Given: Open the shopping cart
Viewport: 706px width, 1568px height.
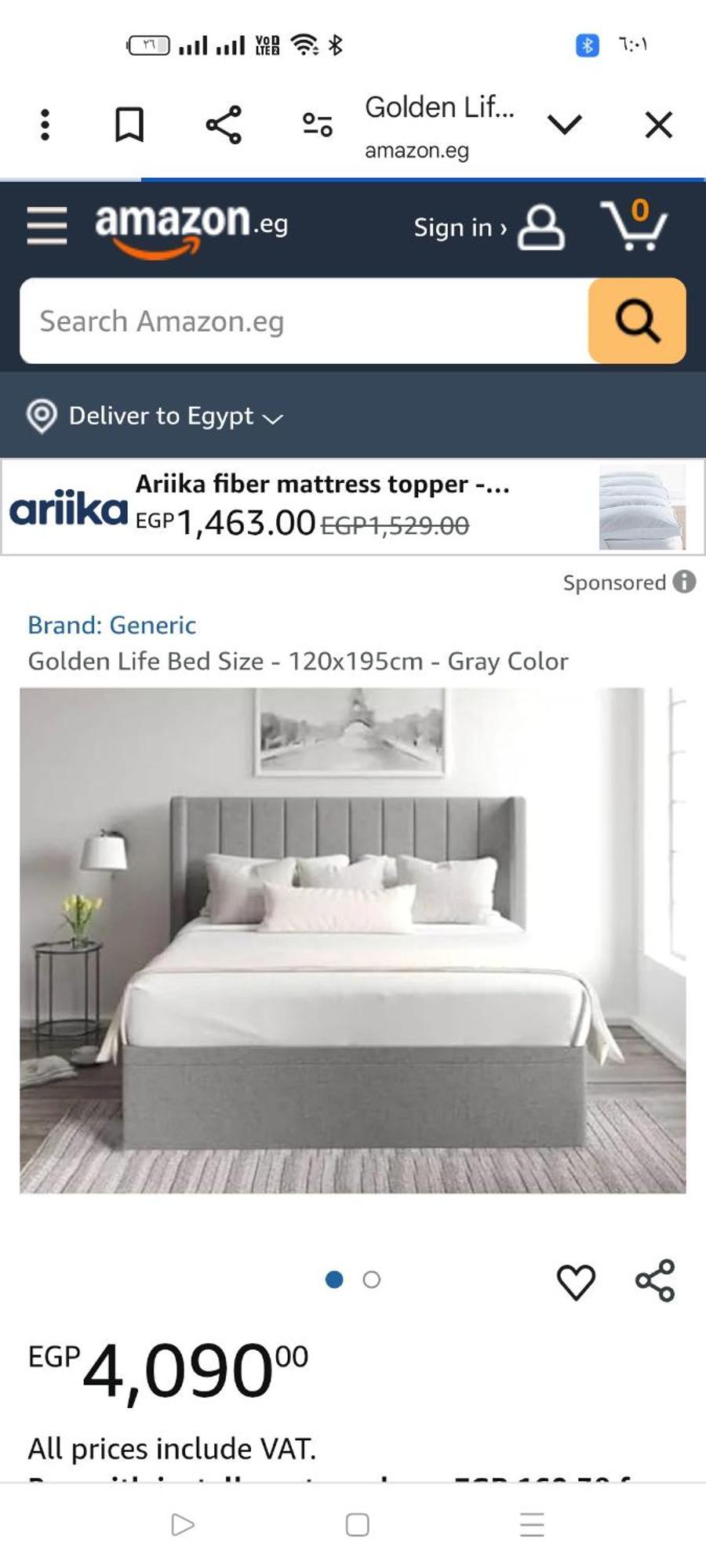Looking at the screenshot, I should click(x=634, y=226).
